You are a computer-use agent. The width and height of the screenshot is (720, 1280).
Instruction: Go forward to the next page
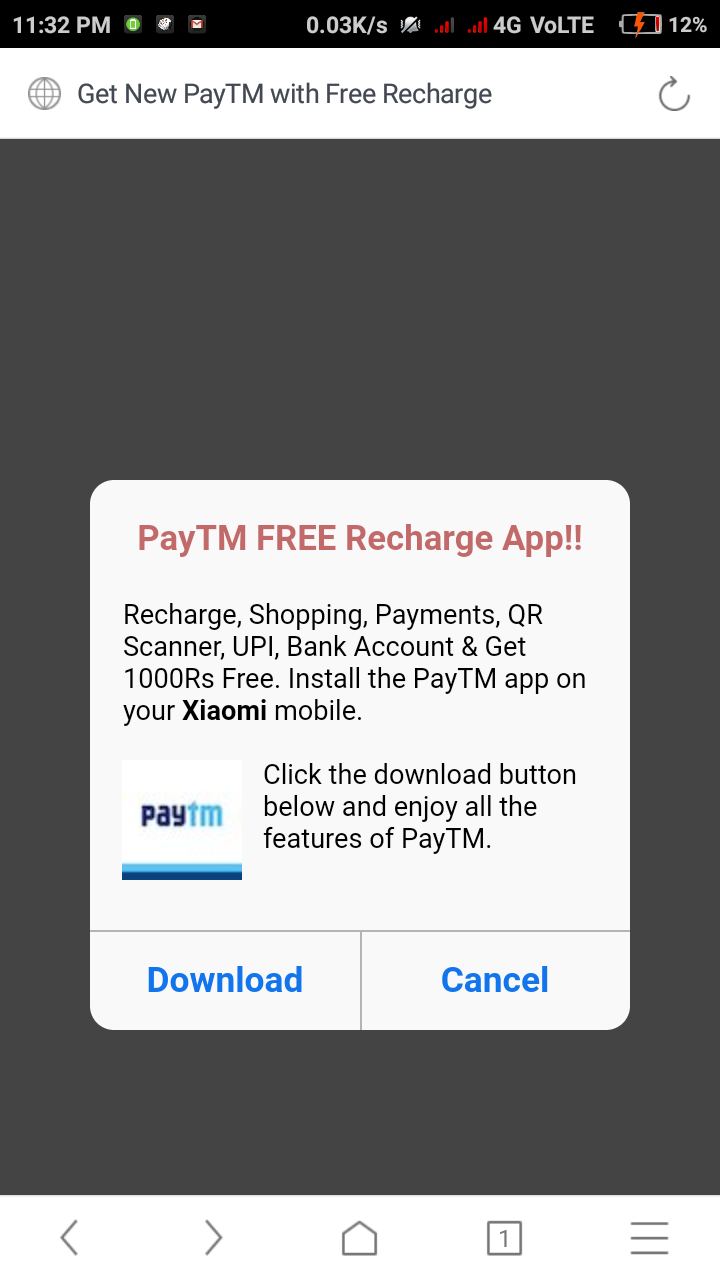(213, 1238)
